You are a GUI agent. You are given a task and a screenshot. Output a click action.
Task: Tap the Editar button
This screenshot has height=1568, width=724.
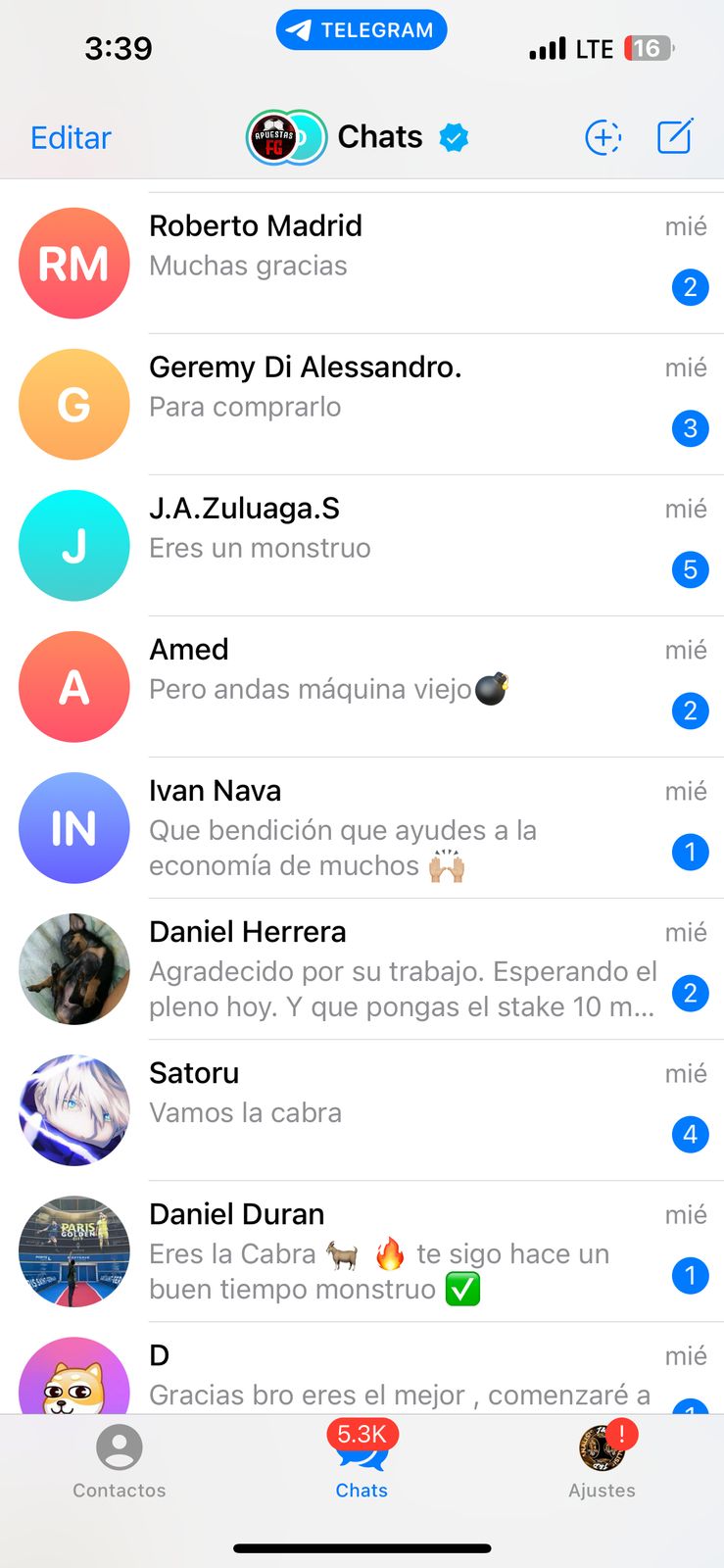(x=71, y=138)
